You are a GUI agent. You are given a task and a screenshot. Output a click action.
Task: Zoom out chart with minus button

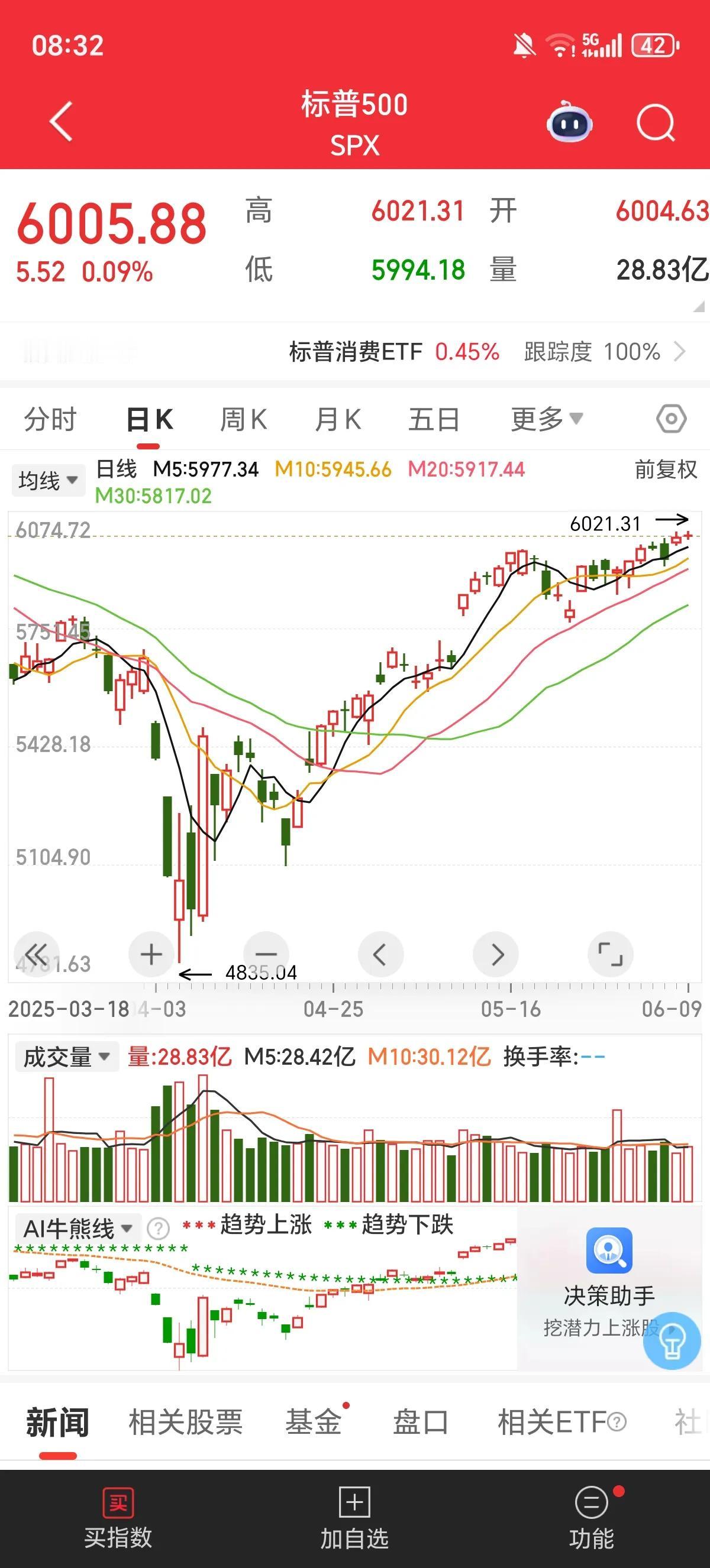tap(266, 954)
